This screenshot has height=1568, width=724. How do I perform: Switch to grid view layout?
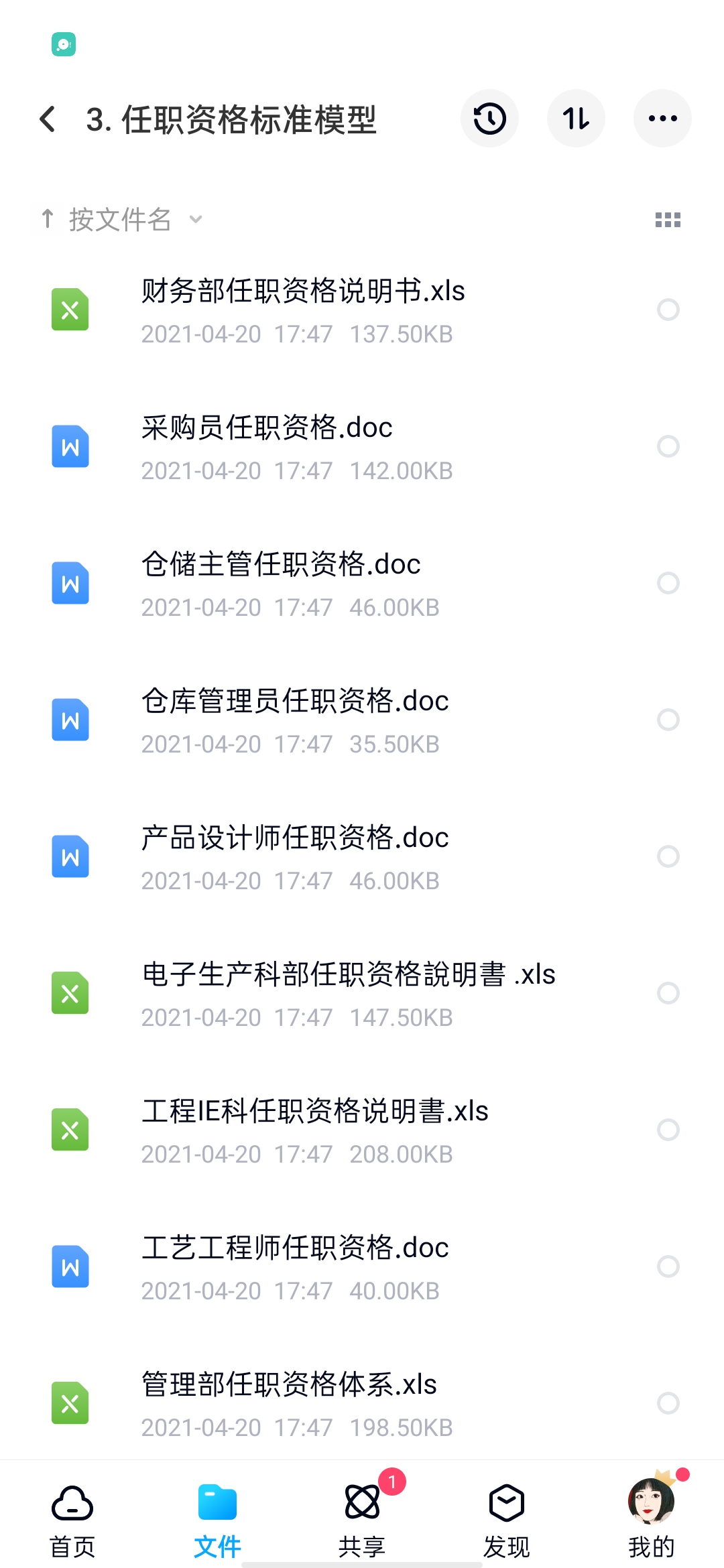[668, 220]
